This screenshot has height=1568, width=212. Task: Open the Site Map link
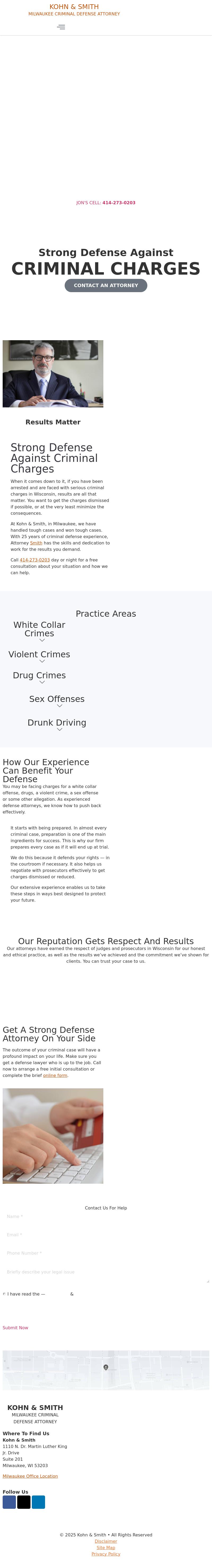(106, 1547)
